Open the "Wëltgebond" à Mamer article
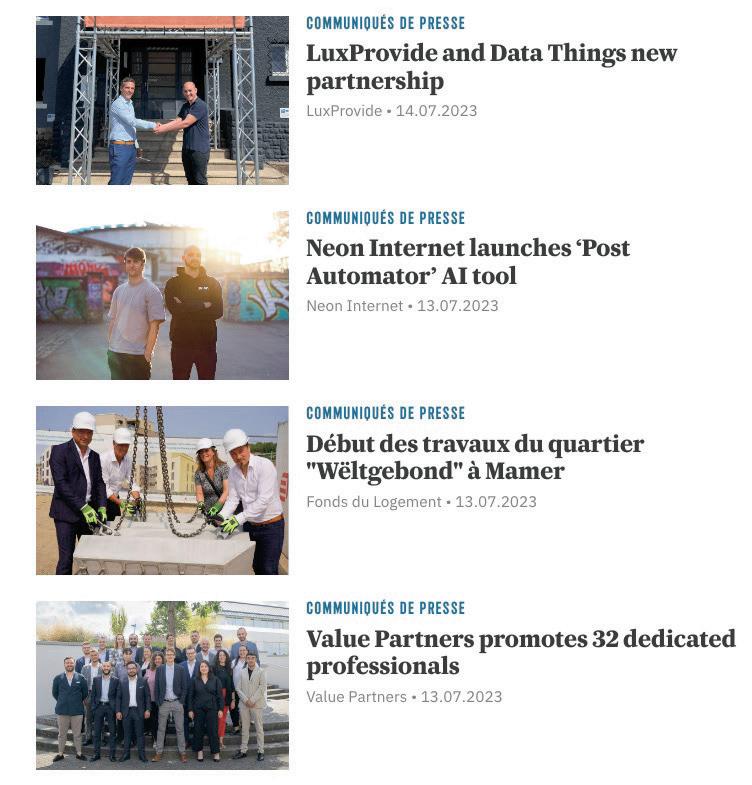Image resolution: width=752 pixels, height=785 pixels. click(x=475, y=457)
